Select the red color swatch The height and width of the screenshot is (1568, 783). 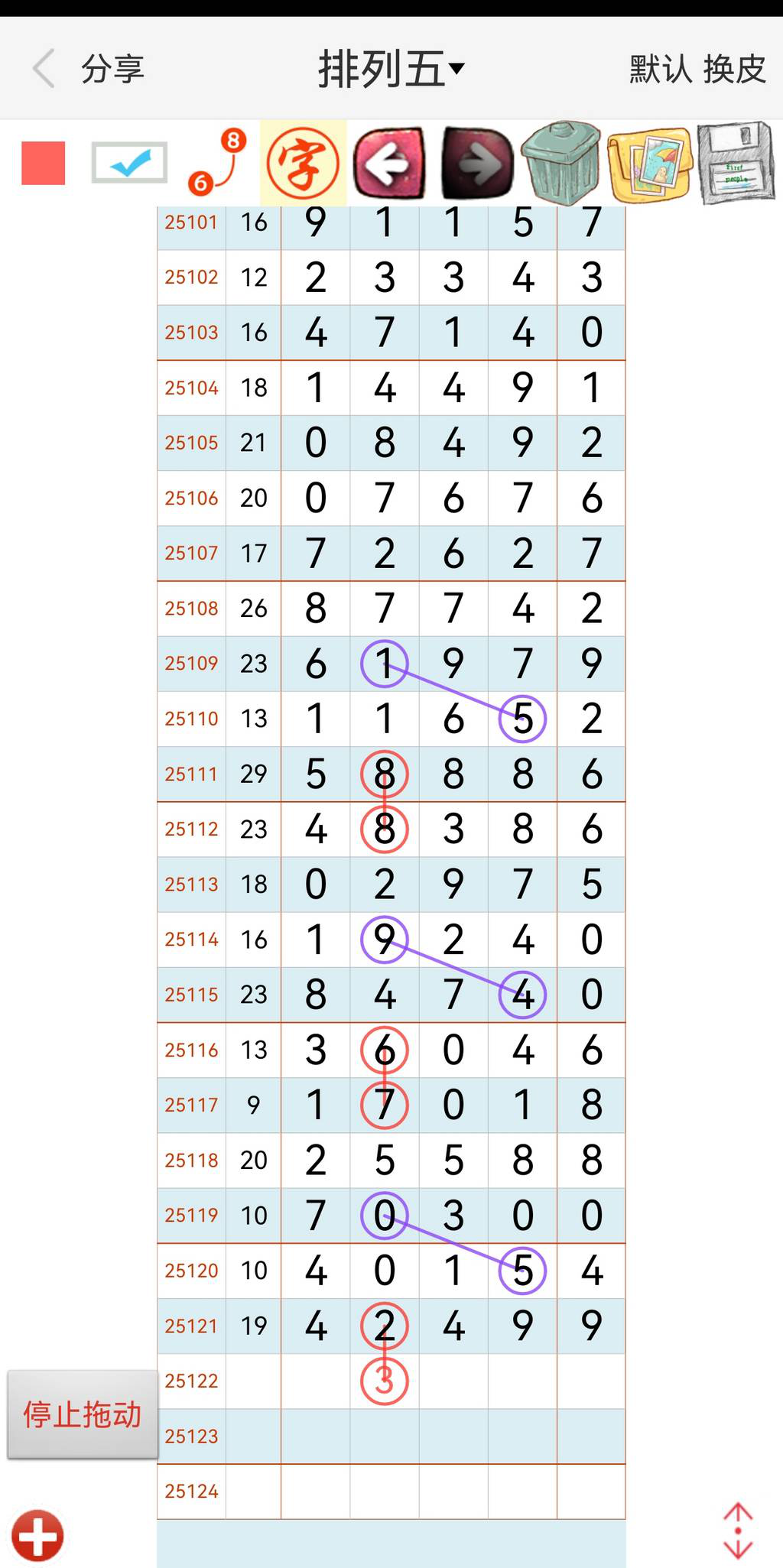click(42, 163)
